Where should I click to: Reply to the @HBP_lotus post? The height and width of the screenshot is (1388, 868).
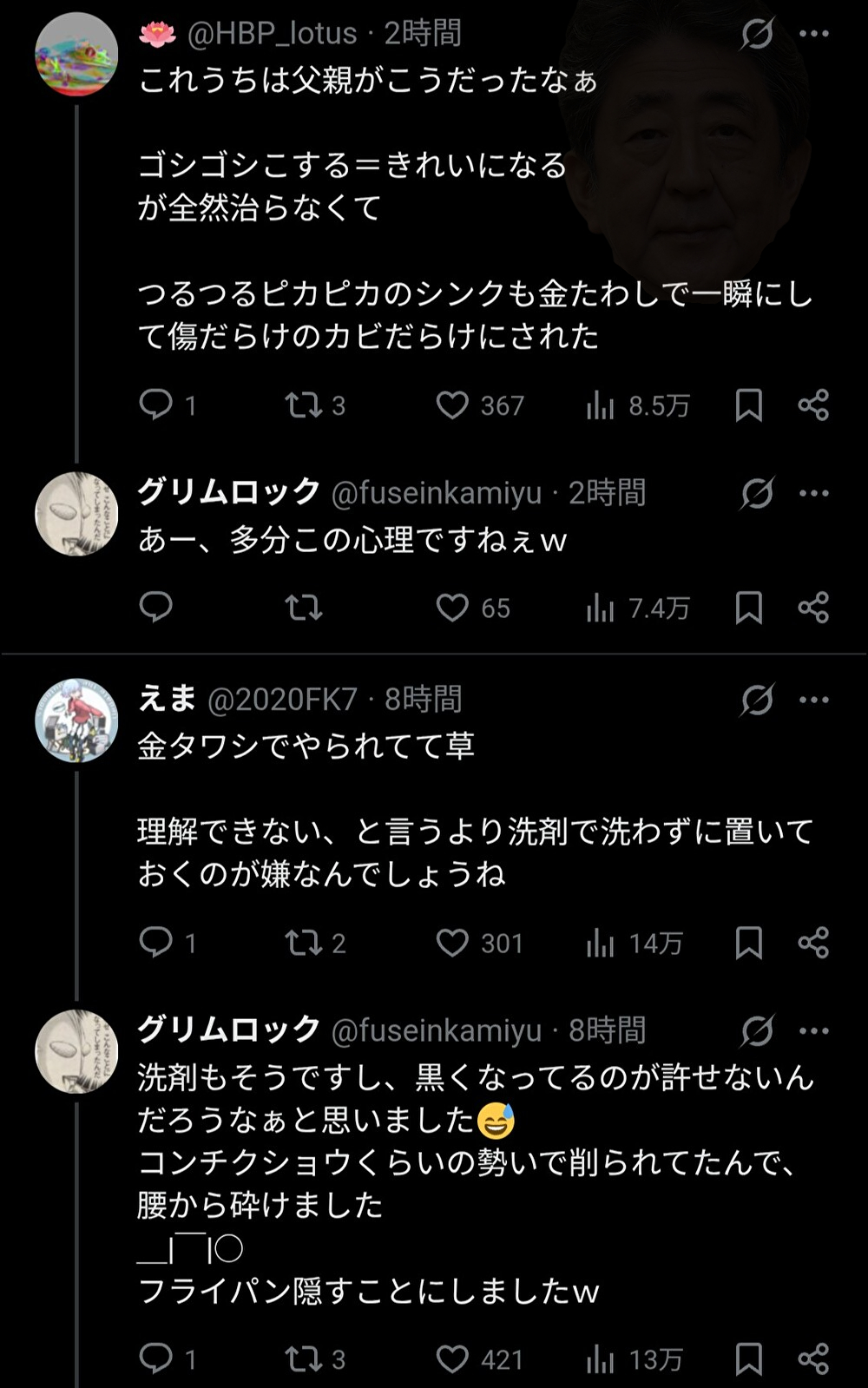[156, 405]
